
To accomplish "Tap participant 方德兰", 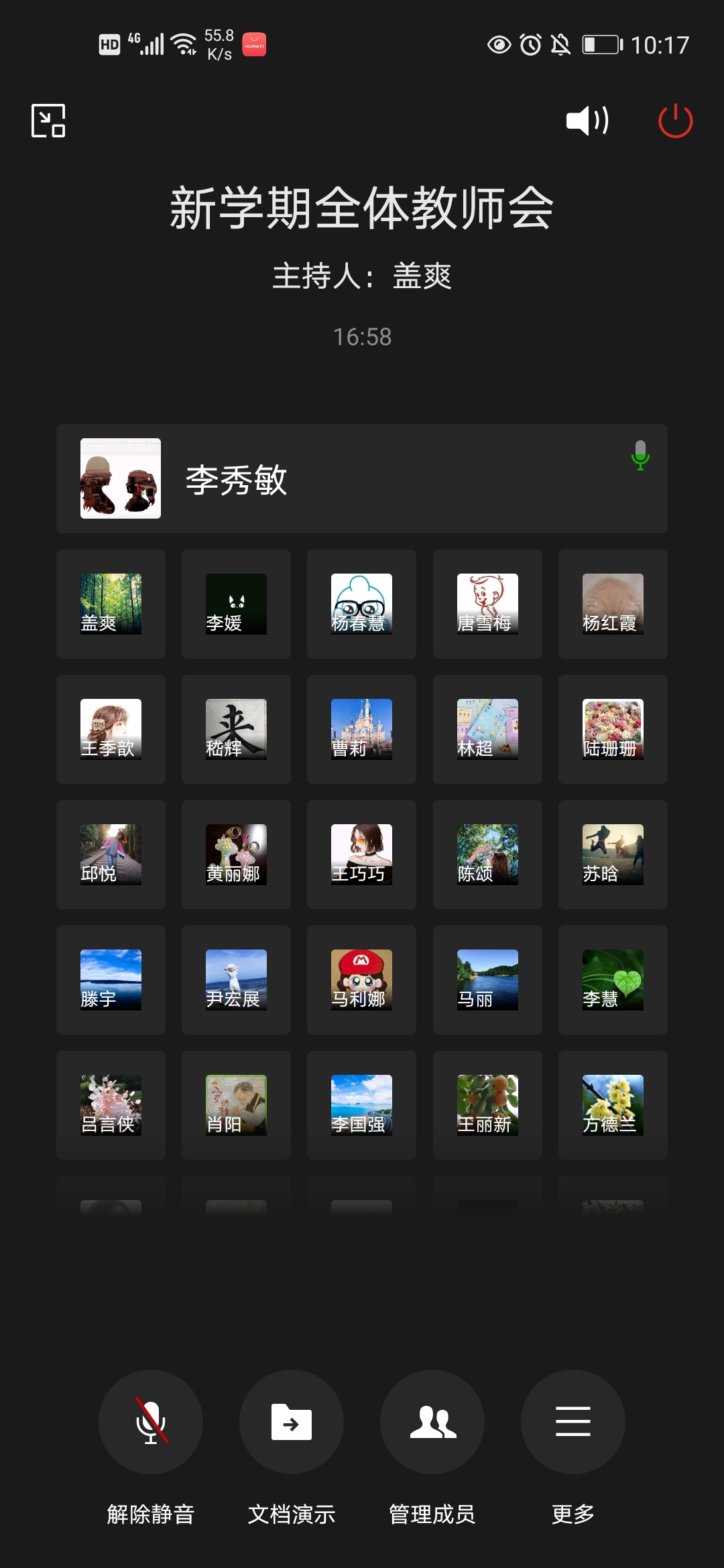I will pyautogui.click(x=613, y=1105).
